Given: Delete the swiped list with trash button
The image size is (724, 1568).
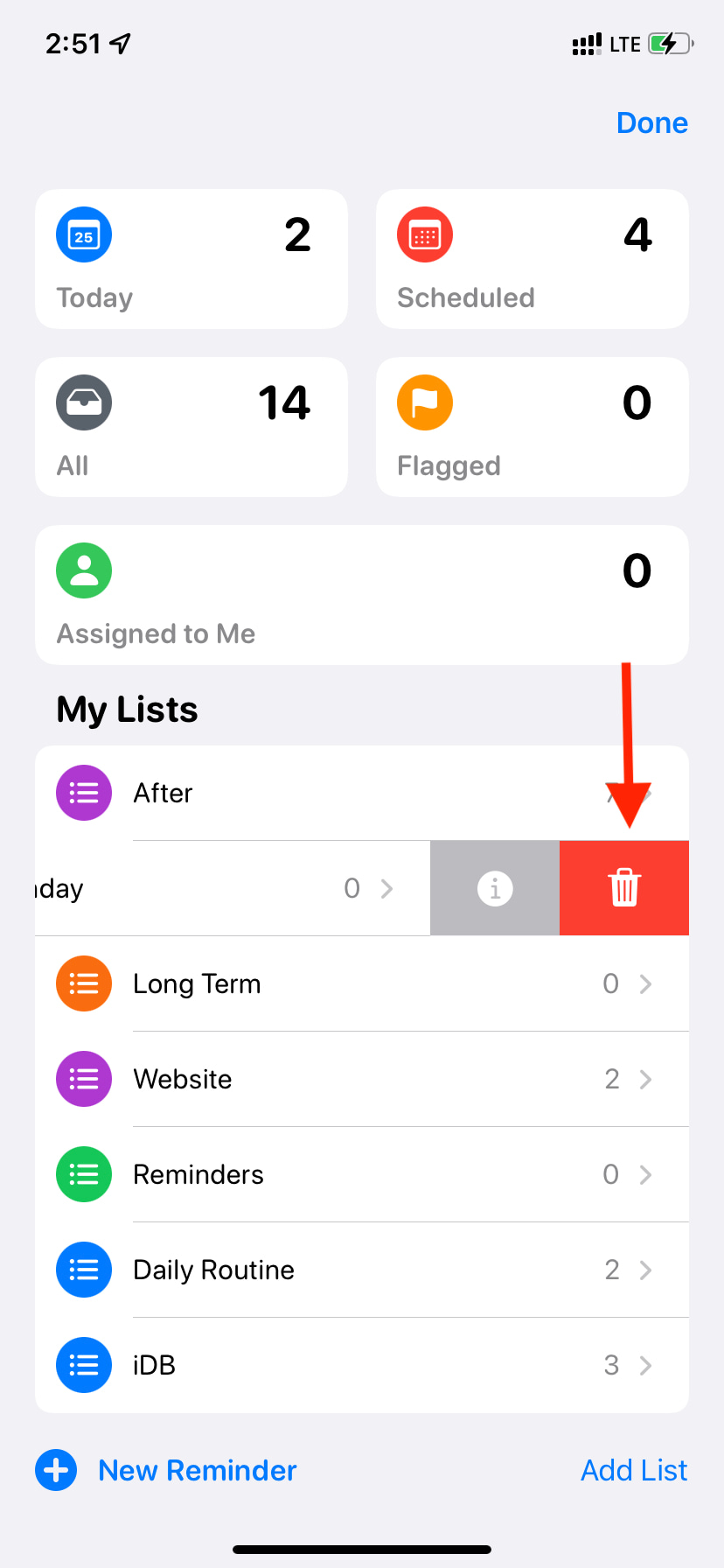Looking at the screenshot, I should coord(624,888).
